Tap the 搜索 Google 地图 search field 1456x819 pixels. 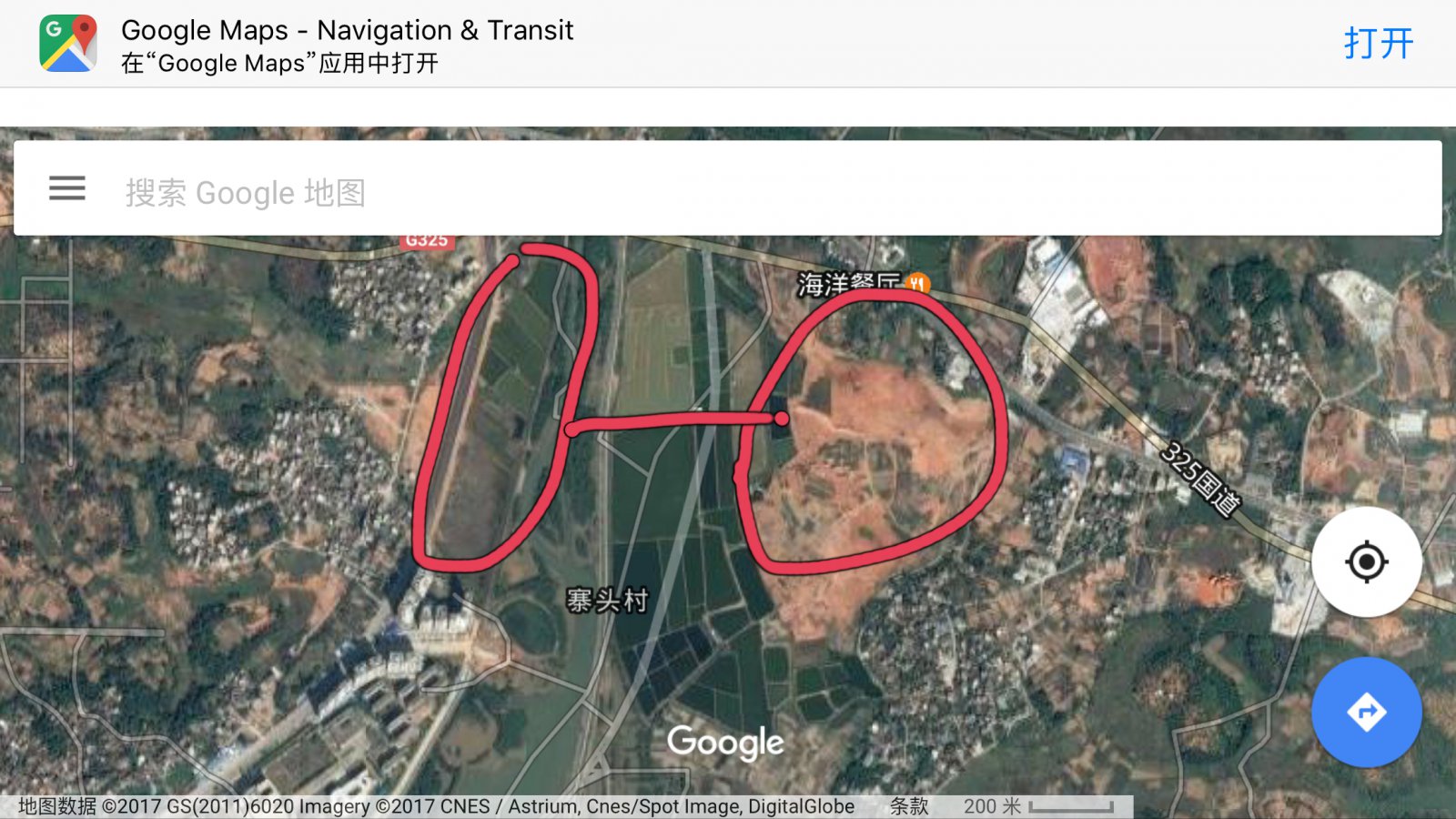[728, 192]
